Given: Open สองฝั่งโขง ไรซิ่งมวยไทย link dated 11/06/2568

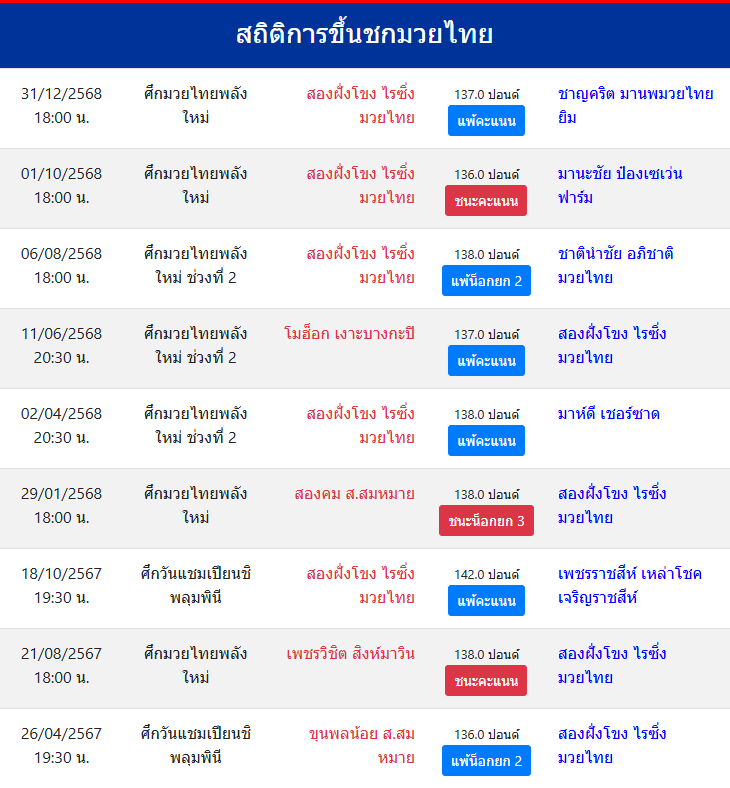Looking at the screenshot, I should coord(610,346).
